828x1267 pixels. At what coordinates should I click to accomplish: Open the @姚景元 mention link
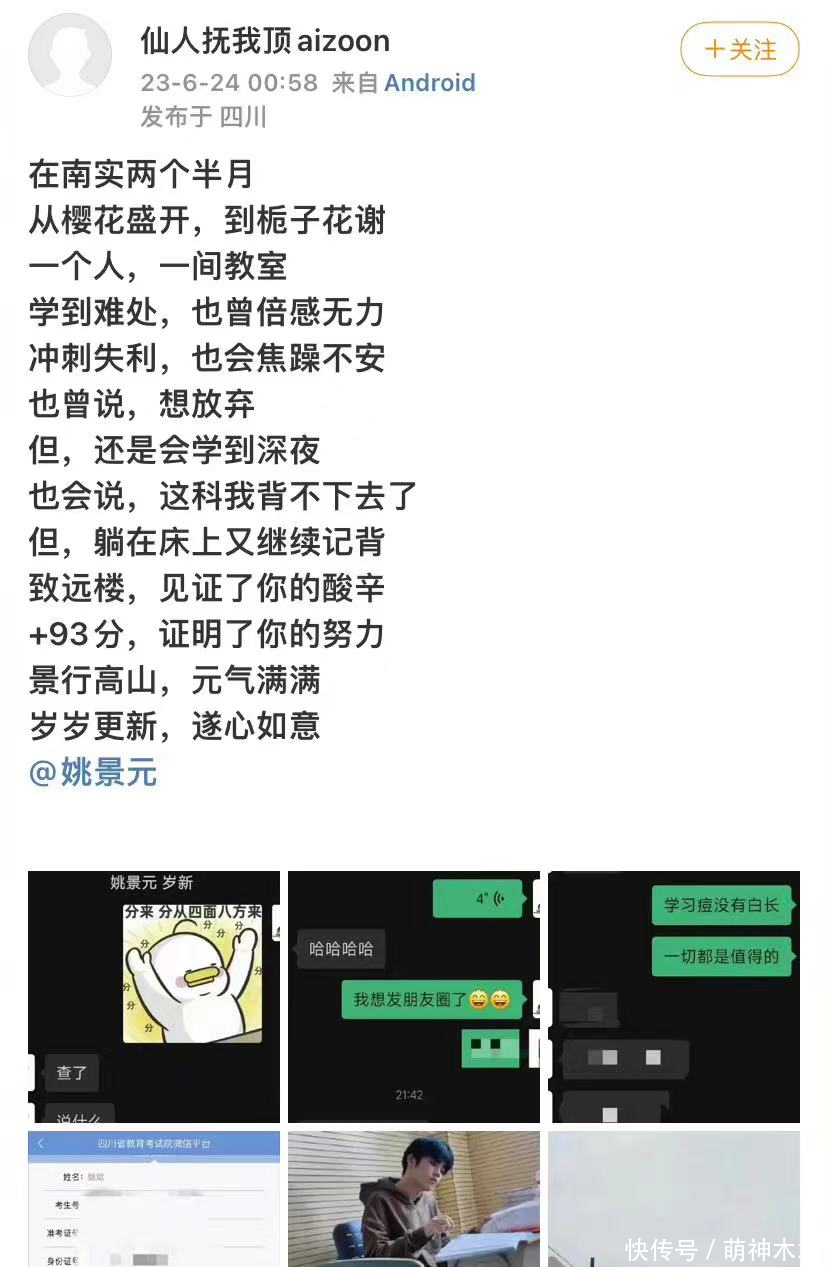93,772
